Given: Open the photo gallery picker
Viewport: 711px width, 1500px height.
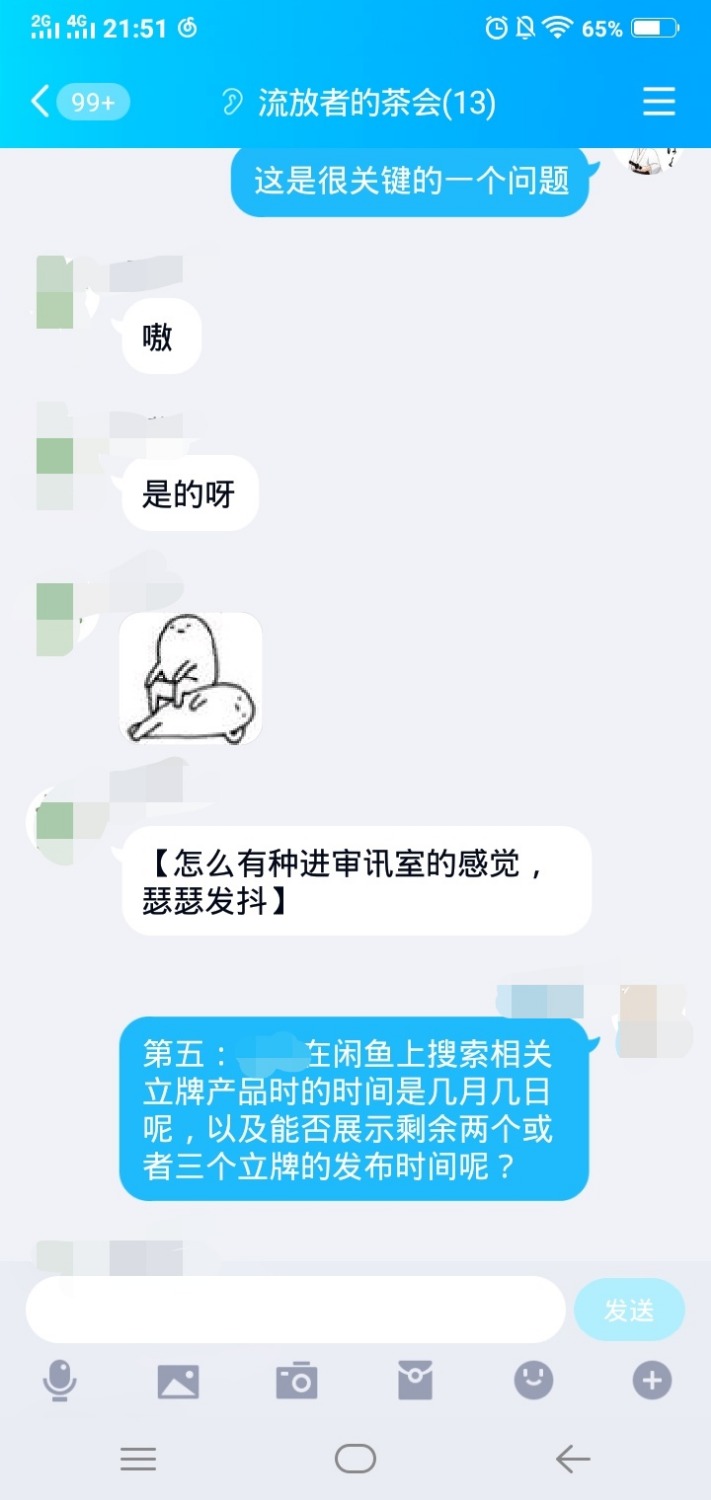Looking at the screenshot, I should pyautogui.click(x=178, y=1381).
